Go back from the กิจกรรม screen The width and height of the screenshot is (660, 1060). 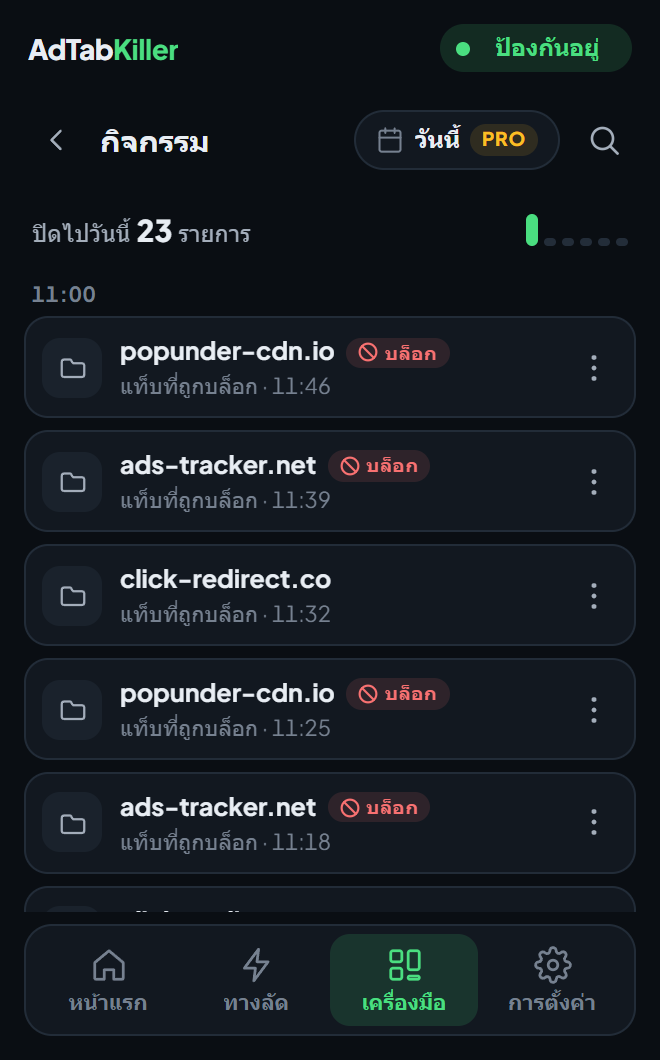pos(56,141)
